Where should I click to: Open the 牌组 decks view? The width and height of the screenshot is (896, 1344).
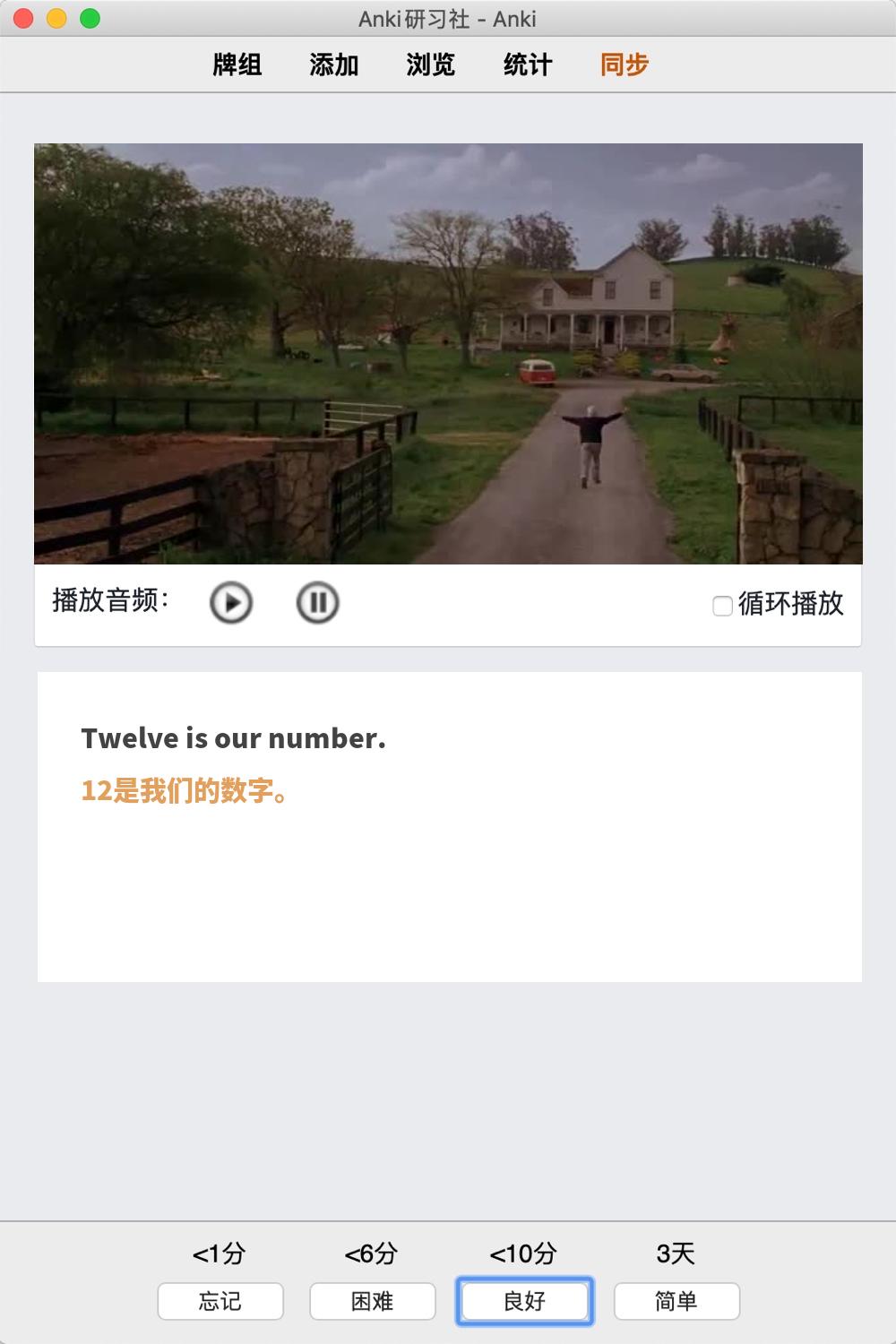pyautogui.click(x=237, y=65)
